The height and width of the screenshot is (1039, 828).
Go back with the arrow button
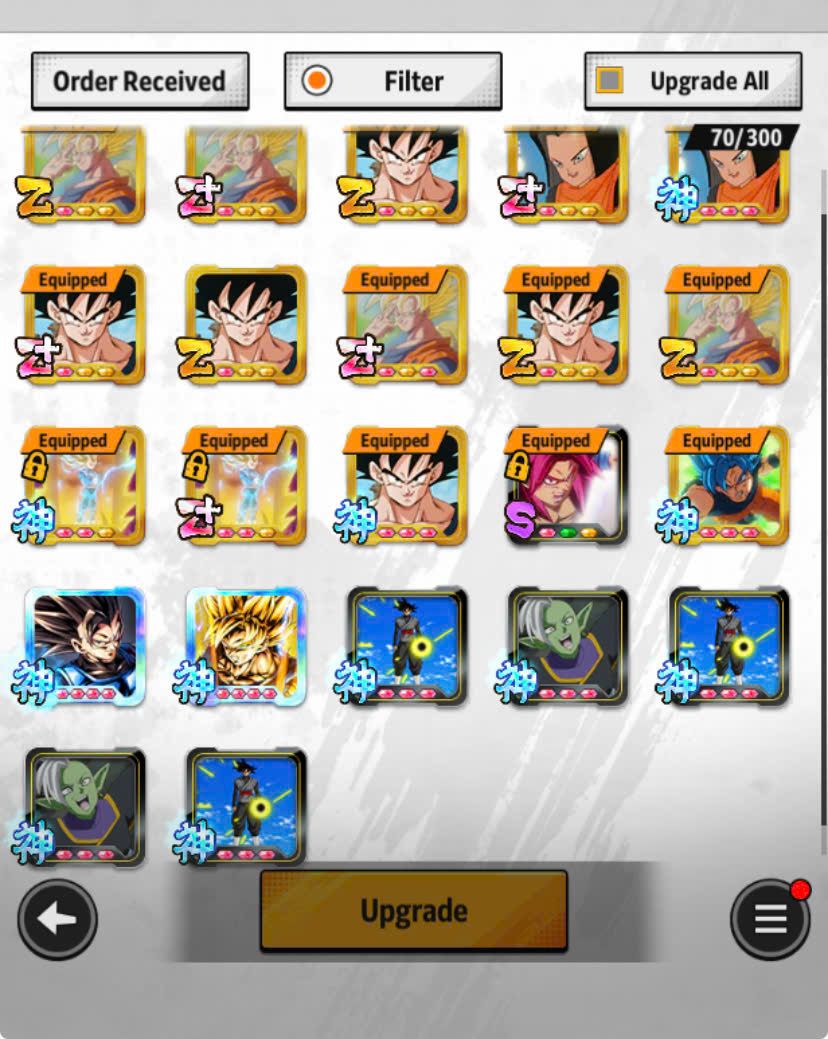click(57, 919)
